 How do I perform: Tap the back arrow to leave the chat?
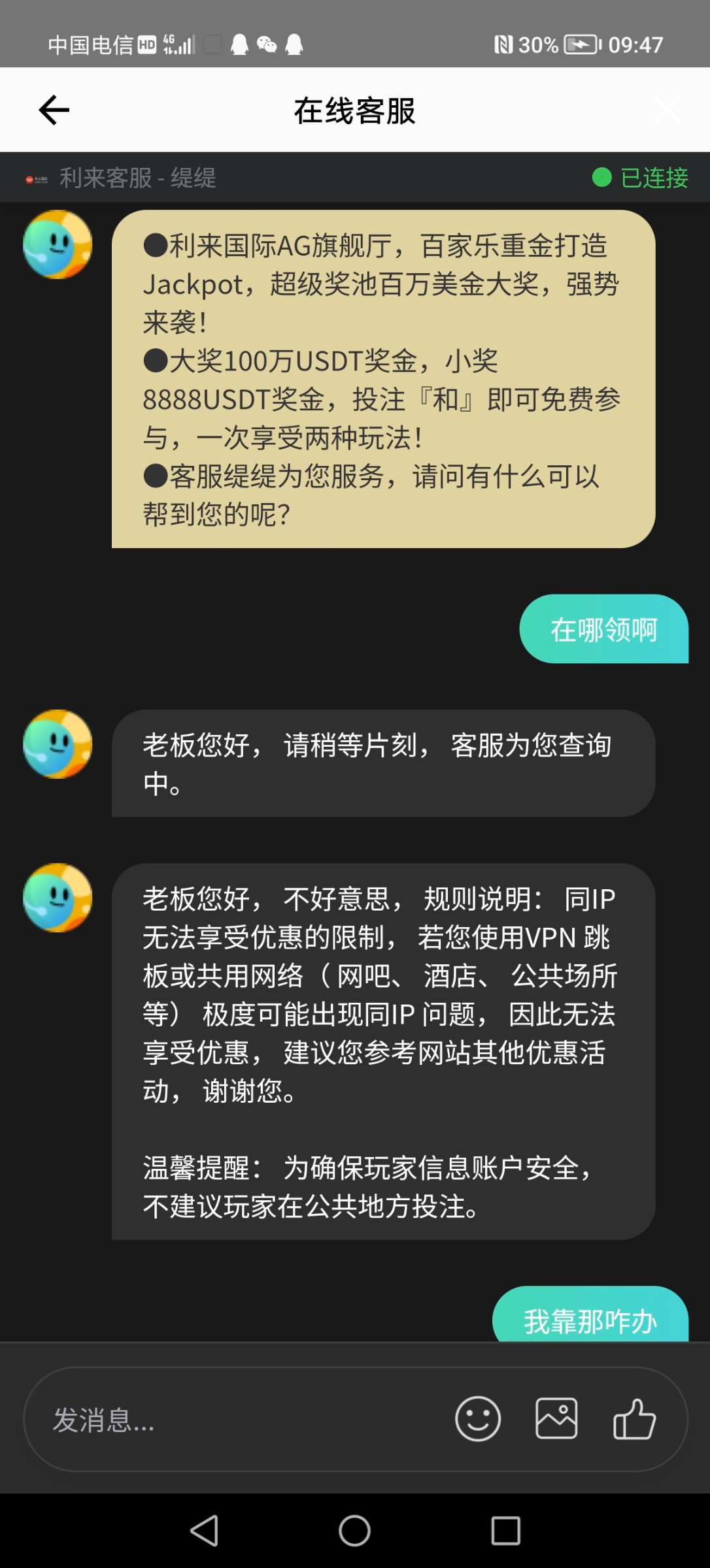(55, 108)
